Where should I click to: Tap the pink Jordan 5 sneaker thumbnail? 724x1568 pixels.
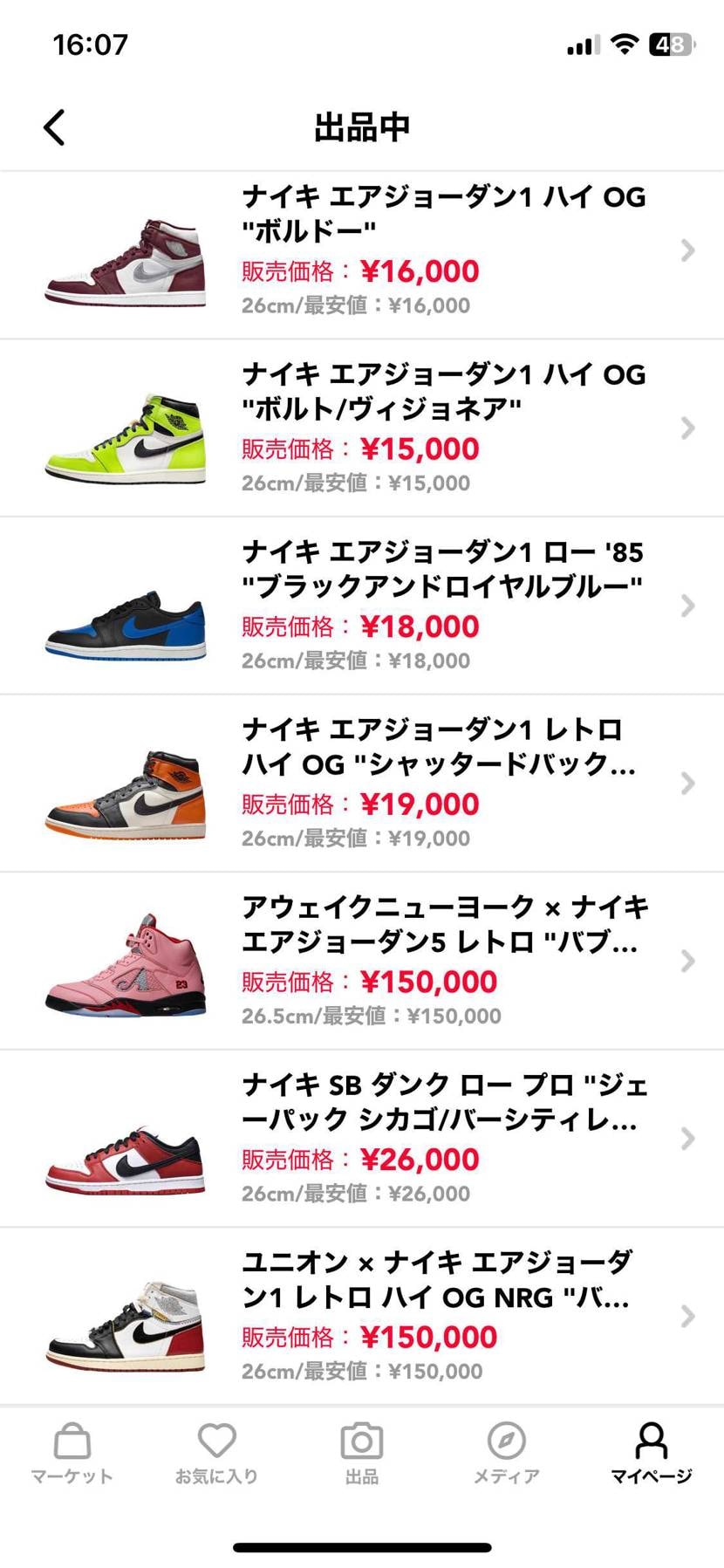tap(122, 961)
